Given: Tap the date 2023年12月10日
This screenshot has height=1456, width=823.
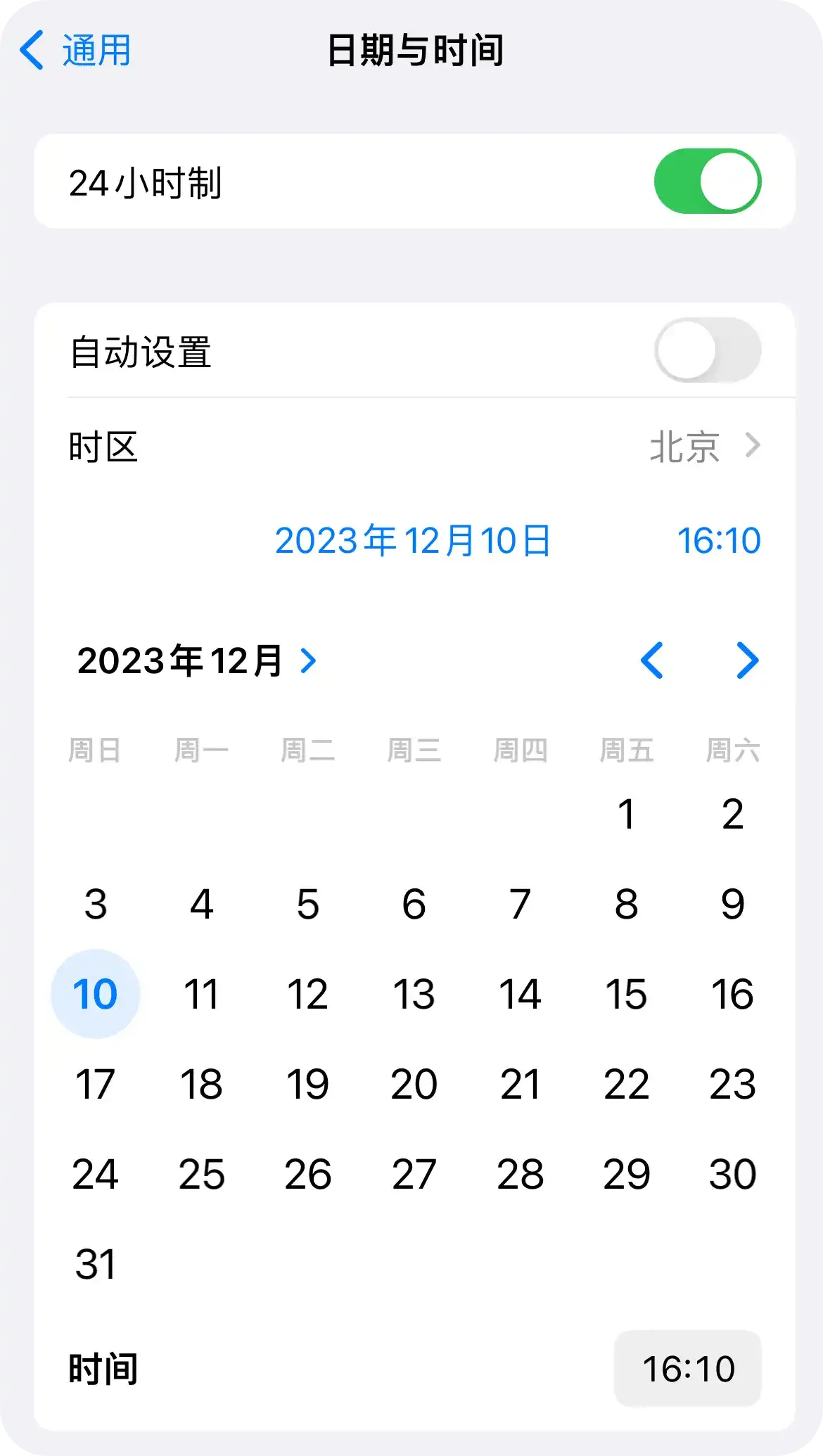Looking at the screenshot, I should coord(413,540).
